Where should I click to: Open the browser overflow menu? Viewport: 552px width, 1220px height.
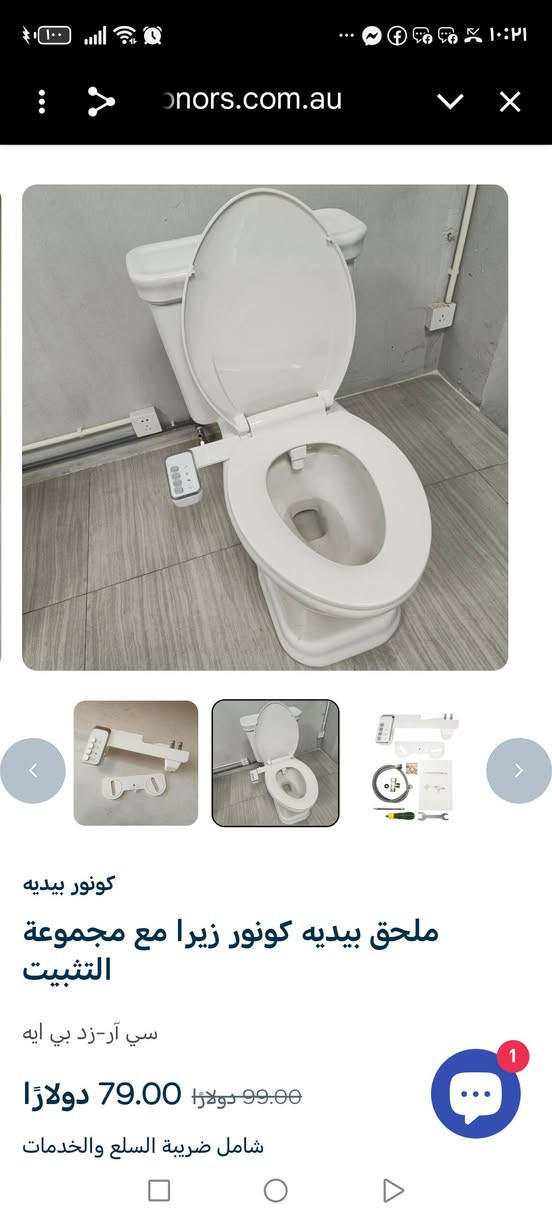coord(41,101)
